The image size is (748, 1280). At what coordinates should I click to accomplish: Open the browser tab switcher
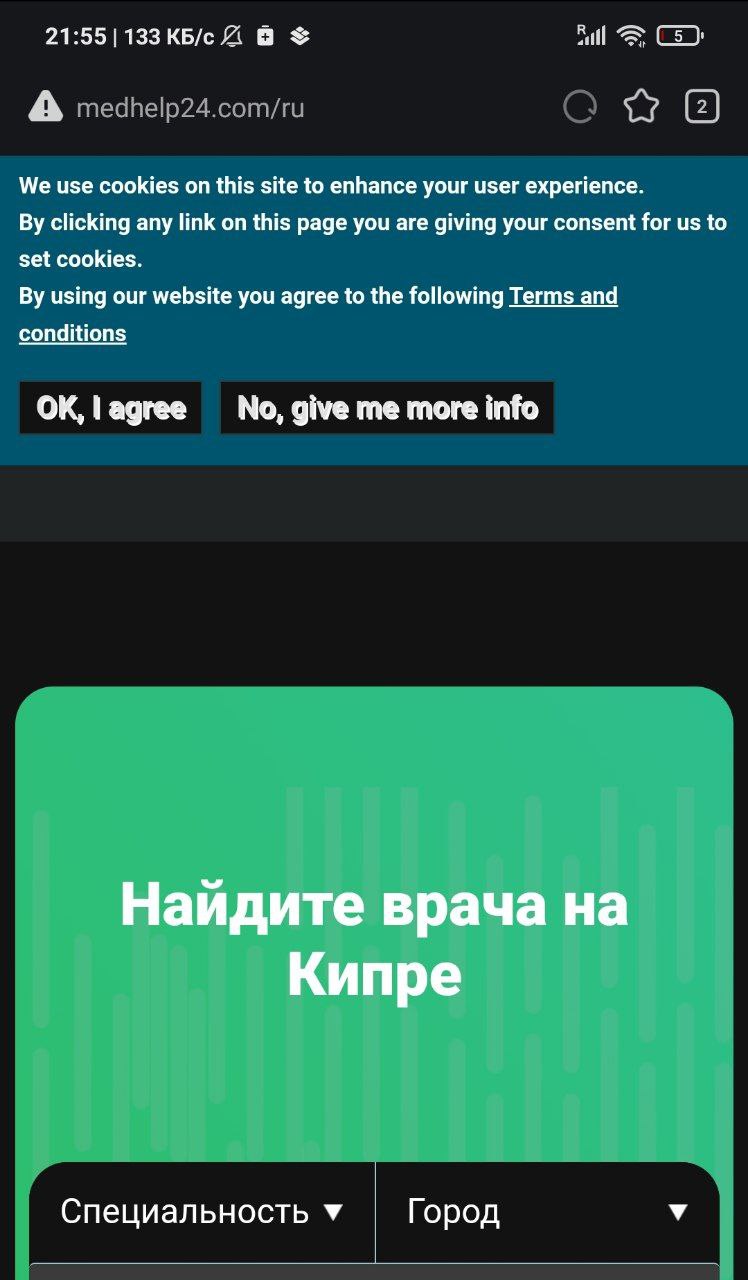[x=702, y=106]
